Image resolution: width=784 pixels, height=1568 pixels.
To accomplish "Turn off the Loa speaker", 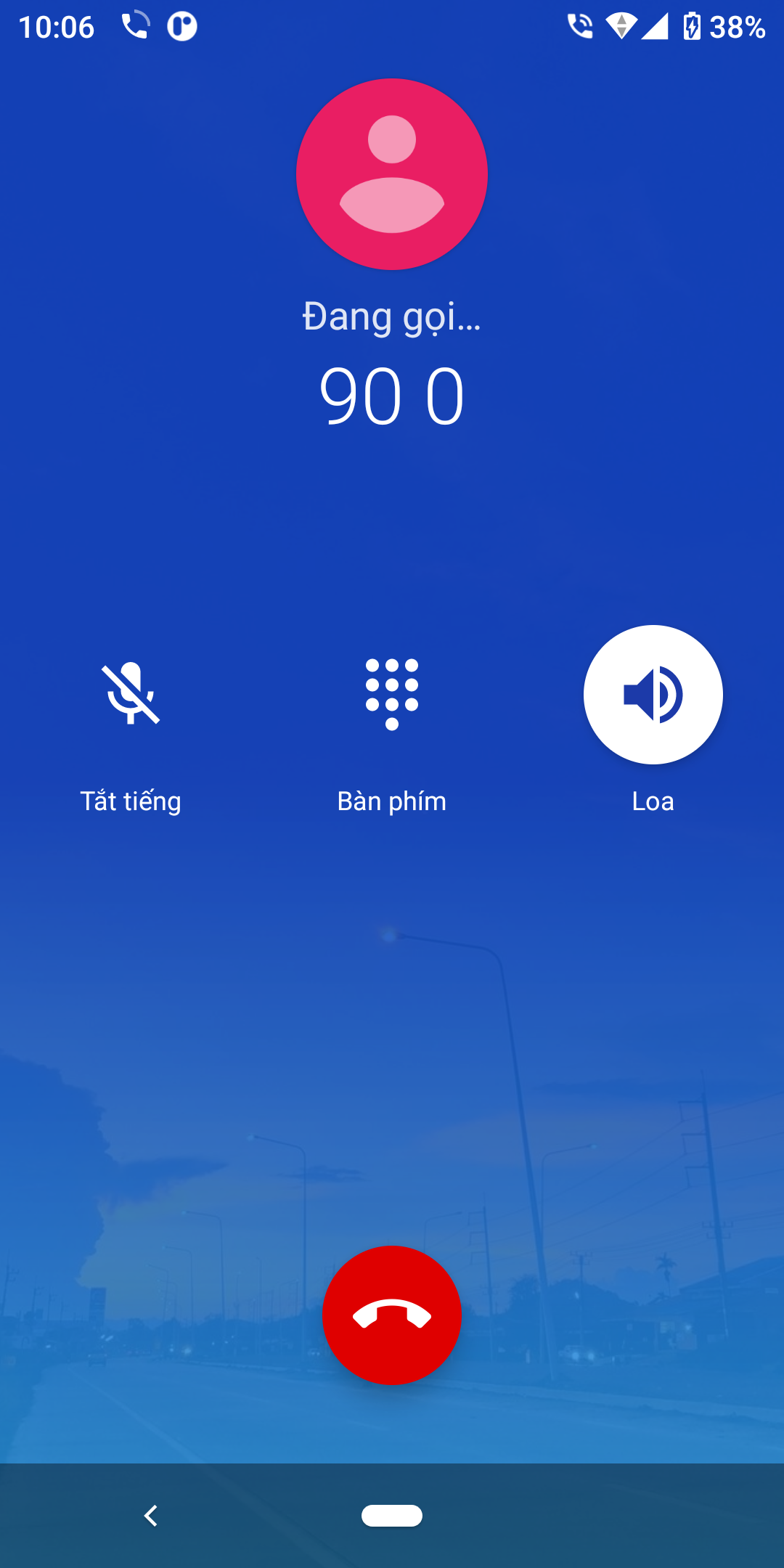I will [x=653, y=694].
